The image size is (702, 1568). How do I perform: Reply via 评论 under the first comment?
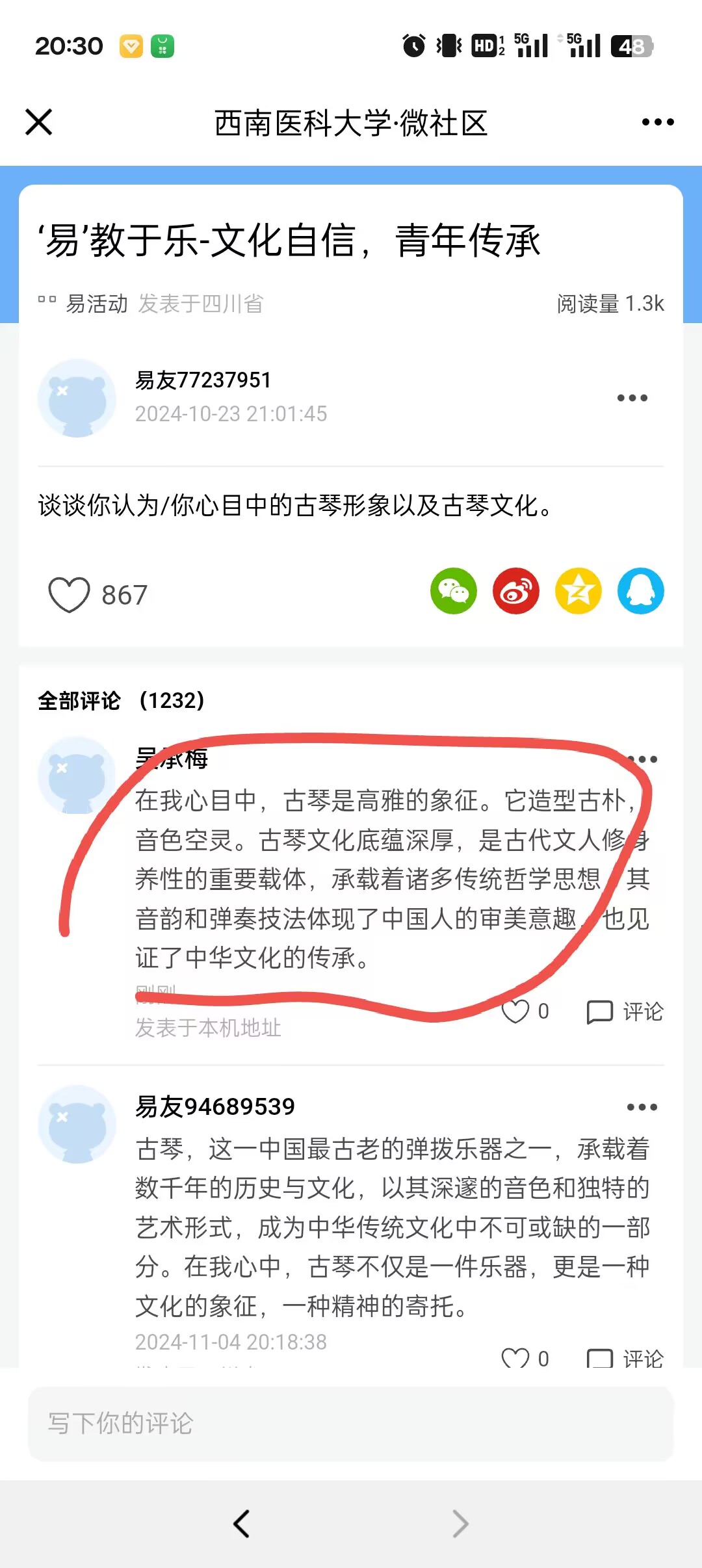click(625, 1012)
